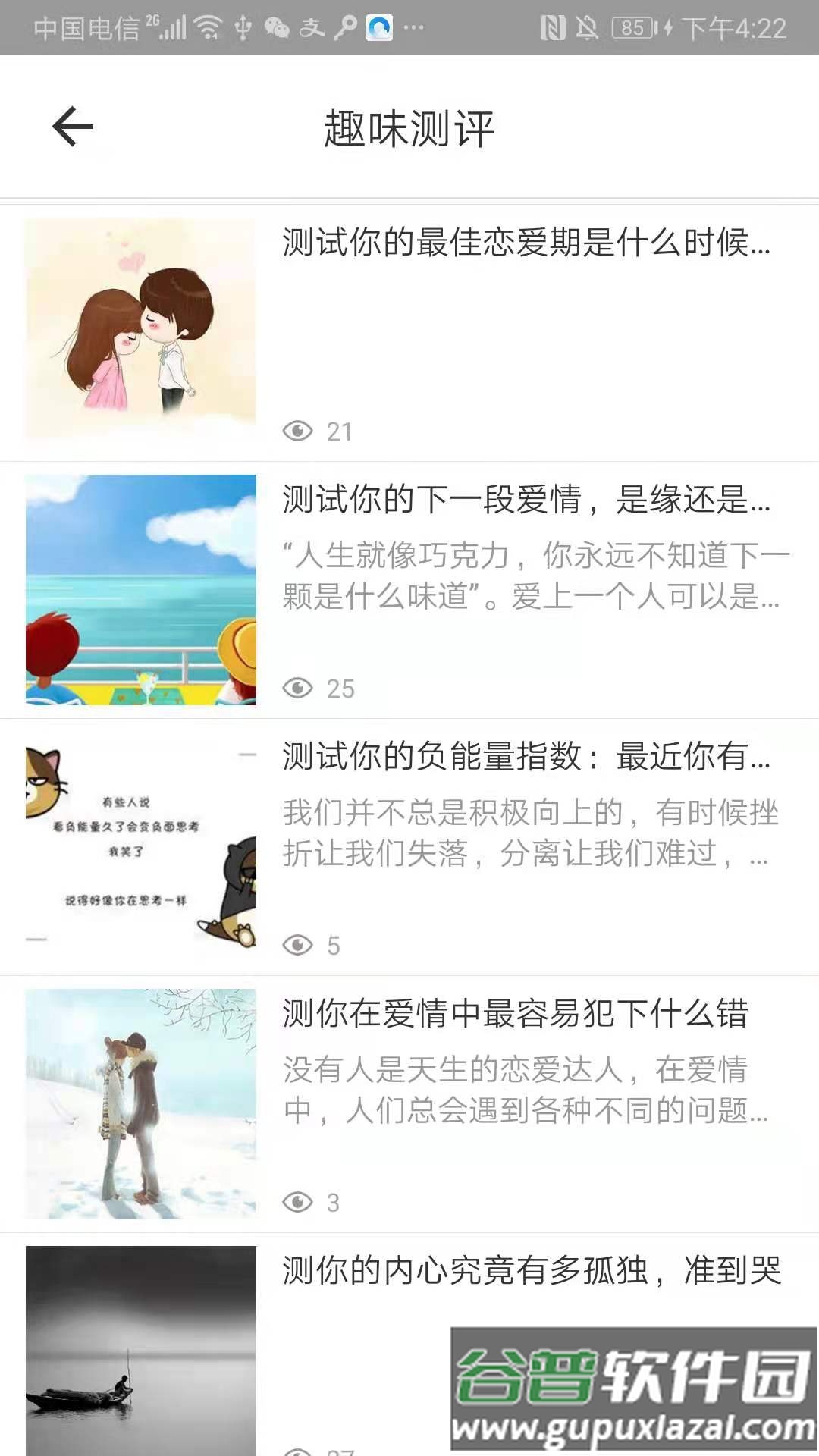Viewport: 819px width, 1456px height.
Task: Tap the blue browser icon in the status bar
Action: tap(379, 29)
